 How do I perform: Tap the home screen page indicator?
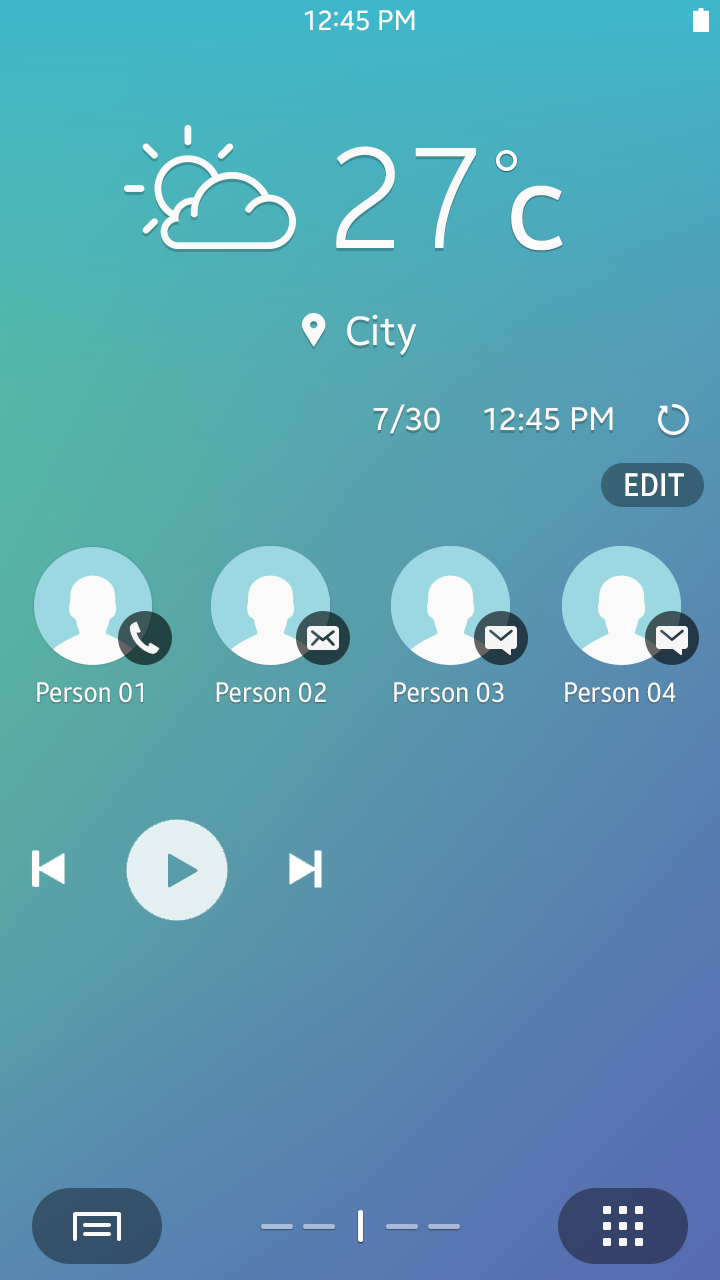click(x=360, y=1226)
